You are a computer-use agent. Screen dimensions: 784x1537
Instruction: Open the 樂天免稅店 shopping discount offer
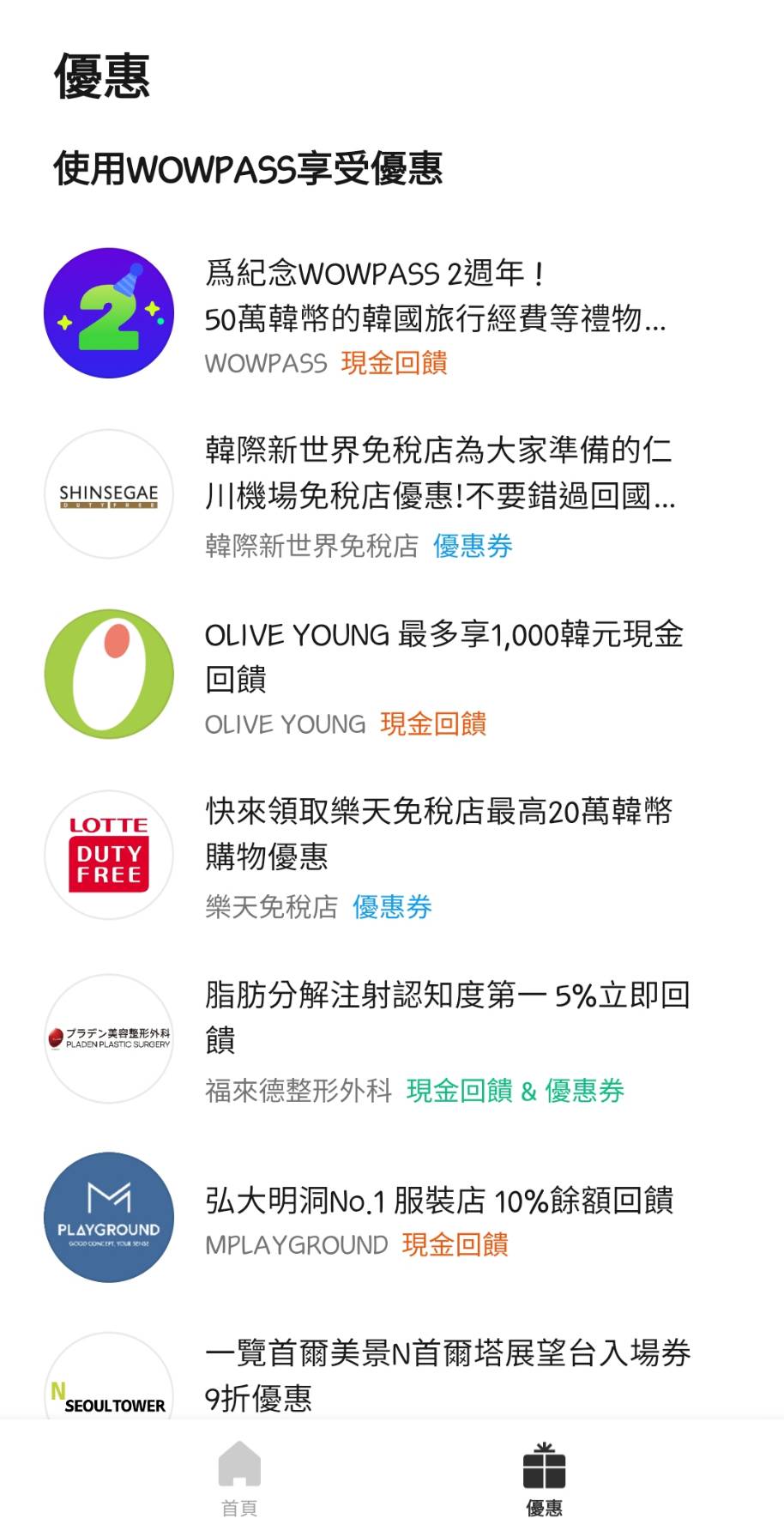392,856
